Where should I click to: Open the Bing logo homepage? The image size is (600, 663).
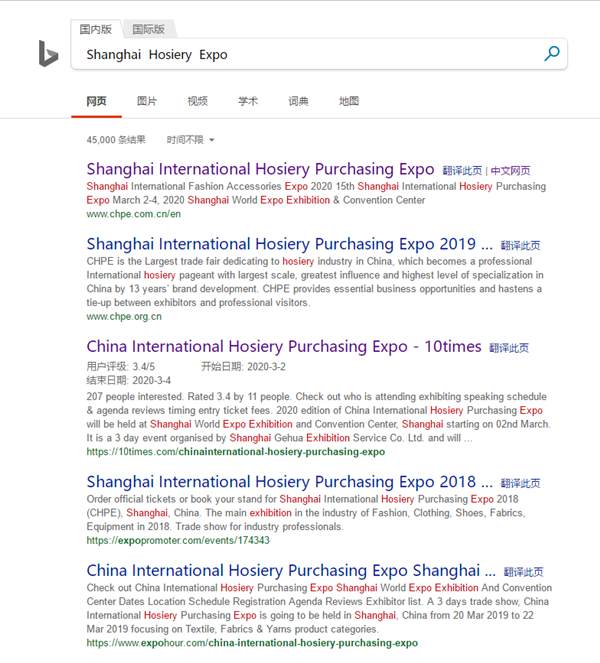[48, 55]
